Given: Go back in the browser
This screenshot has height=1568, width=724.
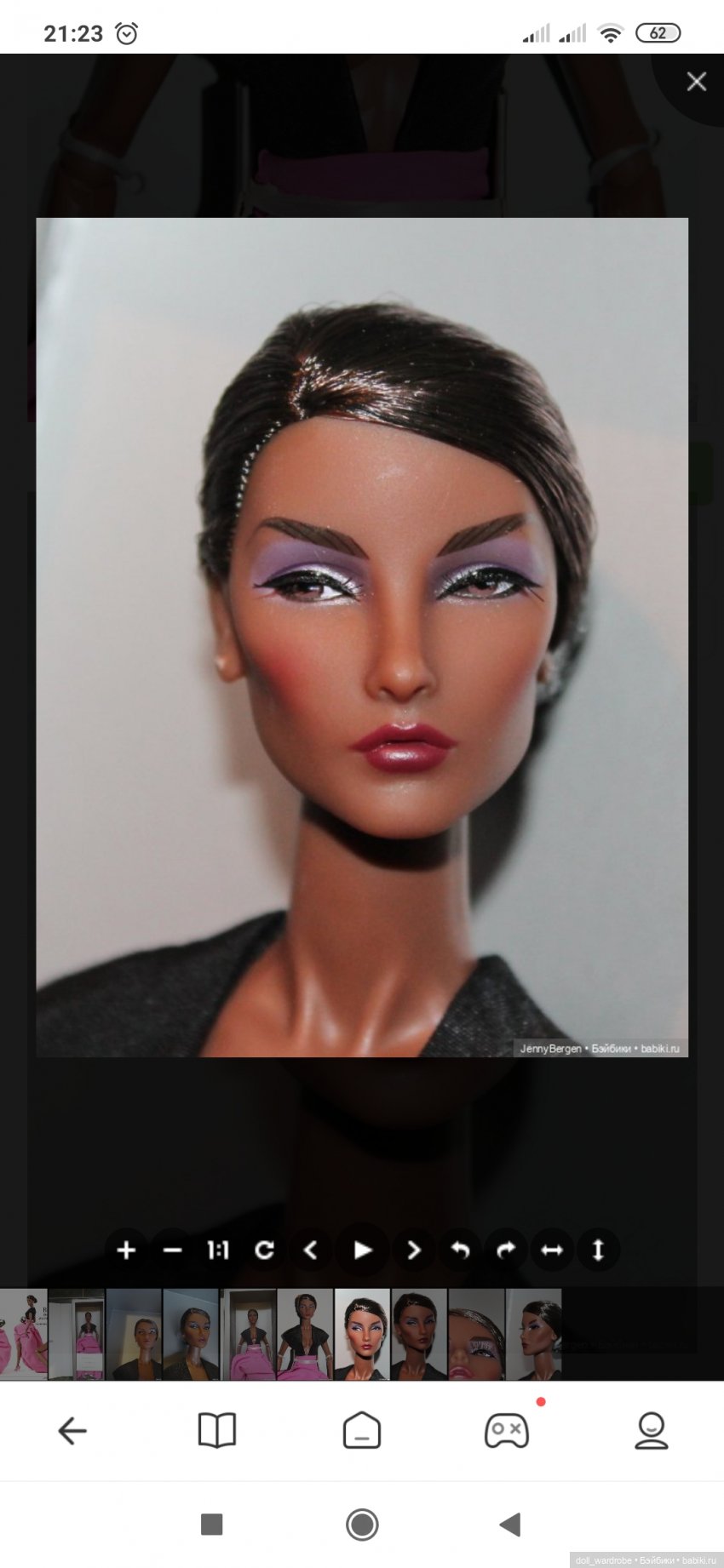Looking at the screenshot, I should coord(72,1432).
